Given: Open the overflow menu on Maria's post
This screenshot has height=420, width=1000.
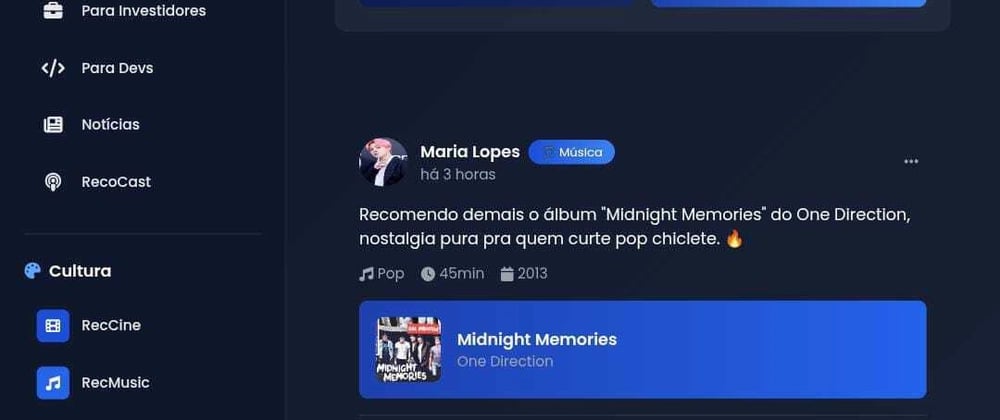Looking at the screenshot, I should [910, 162].
